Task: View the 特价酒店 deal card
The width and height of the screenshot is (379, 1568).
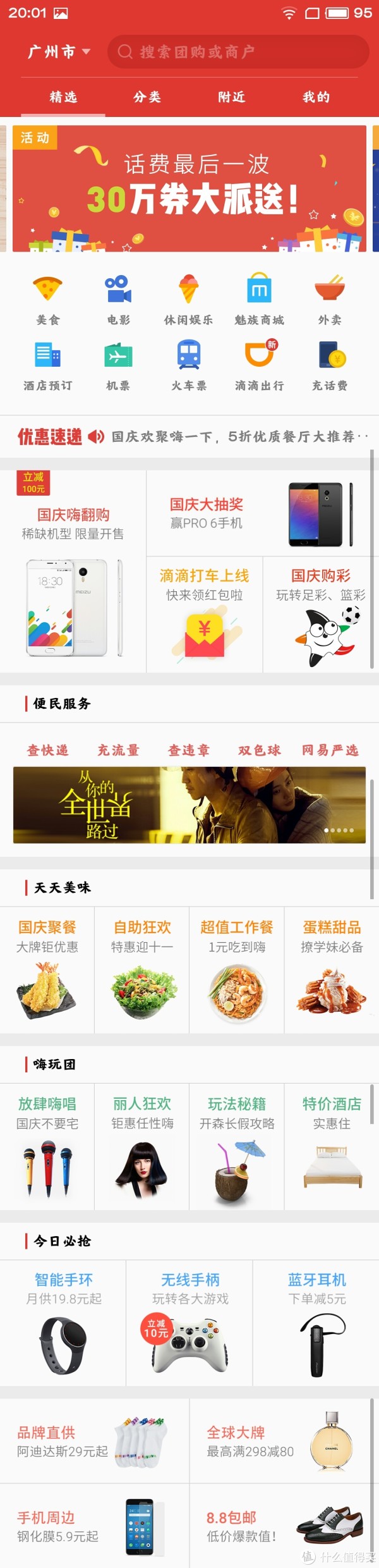Action: click(332, 1146)
